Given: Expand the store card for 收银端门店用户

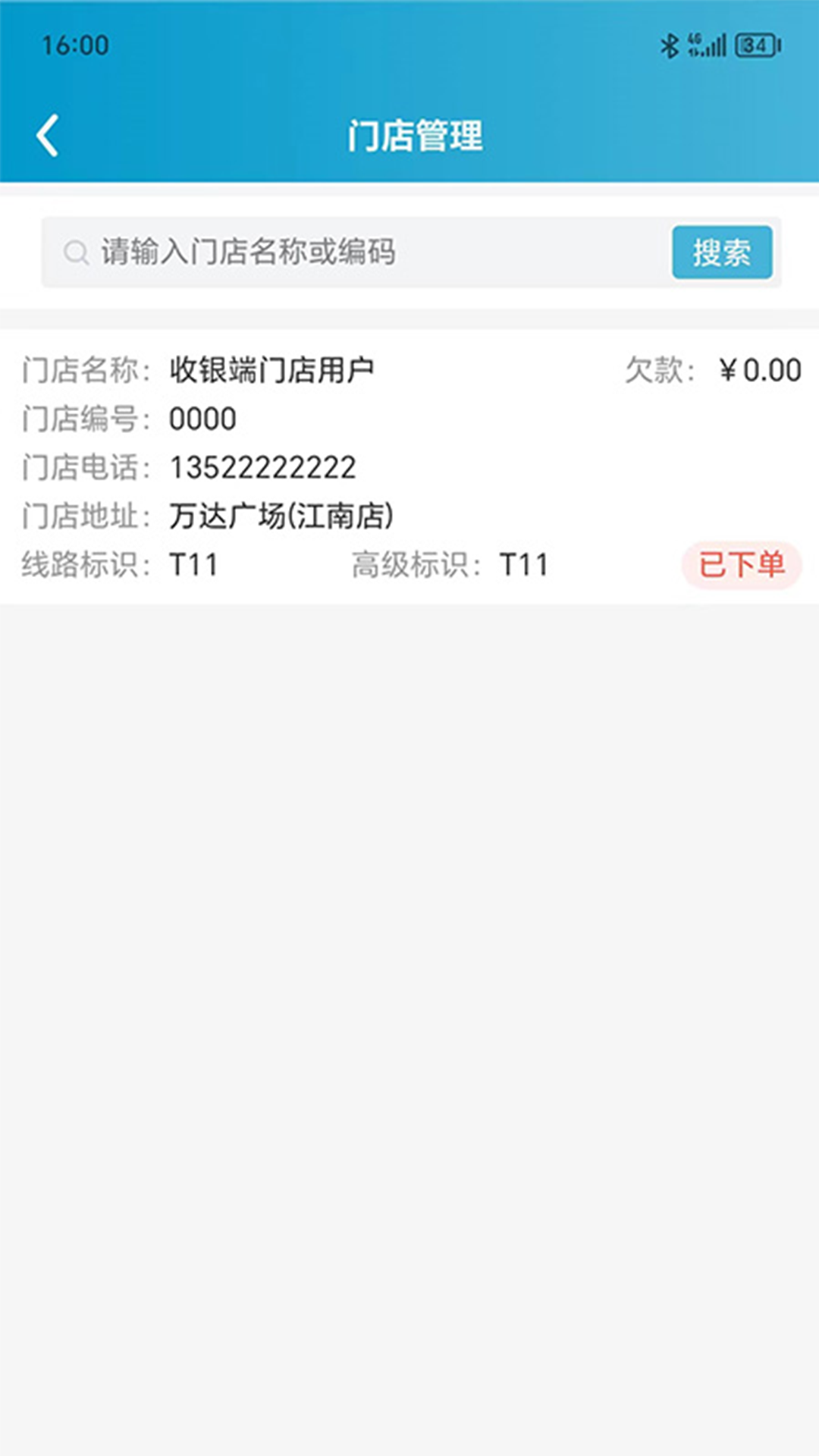Looking at the screenshot, I should click(409, 459).
